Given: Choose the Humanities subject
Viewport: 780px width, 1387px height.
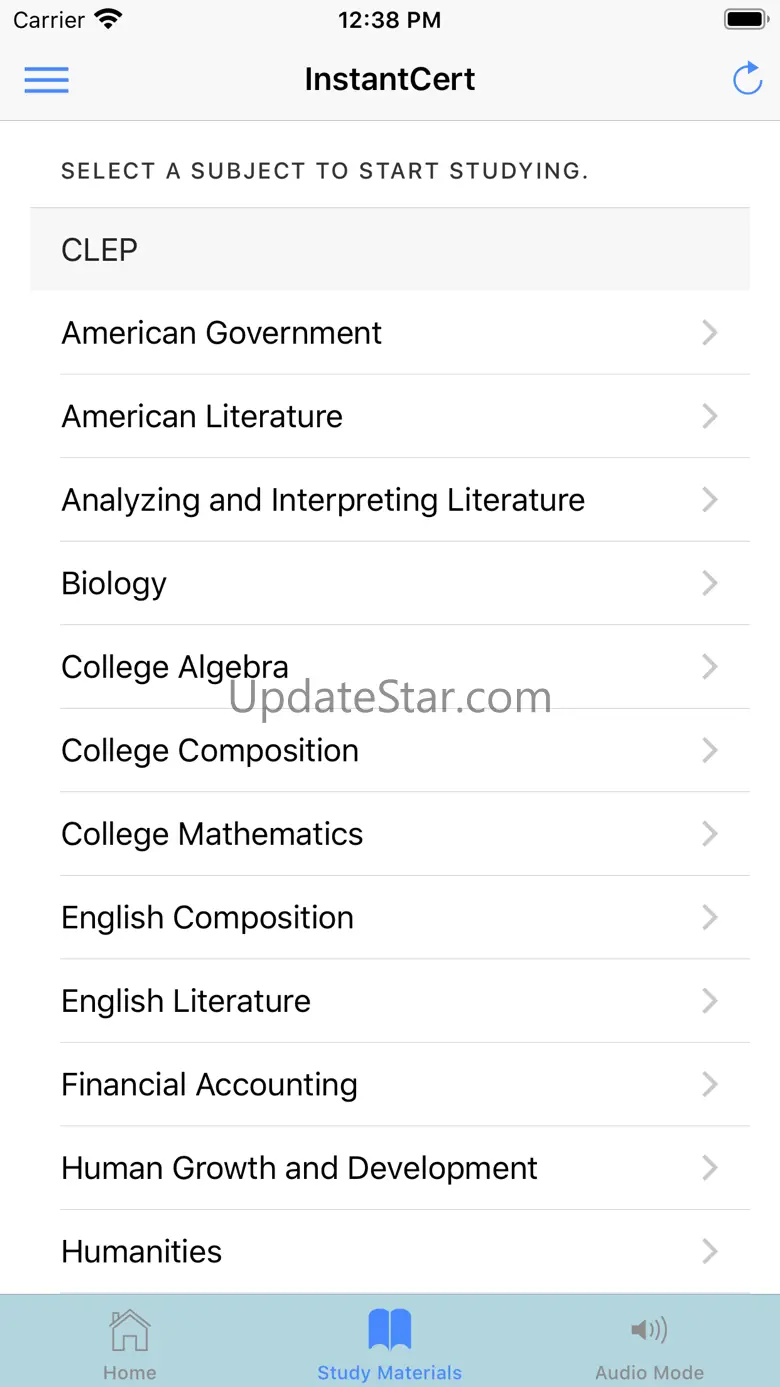Looking at the screenshot, I should click(x=390, y=1251).
